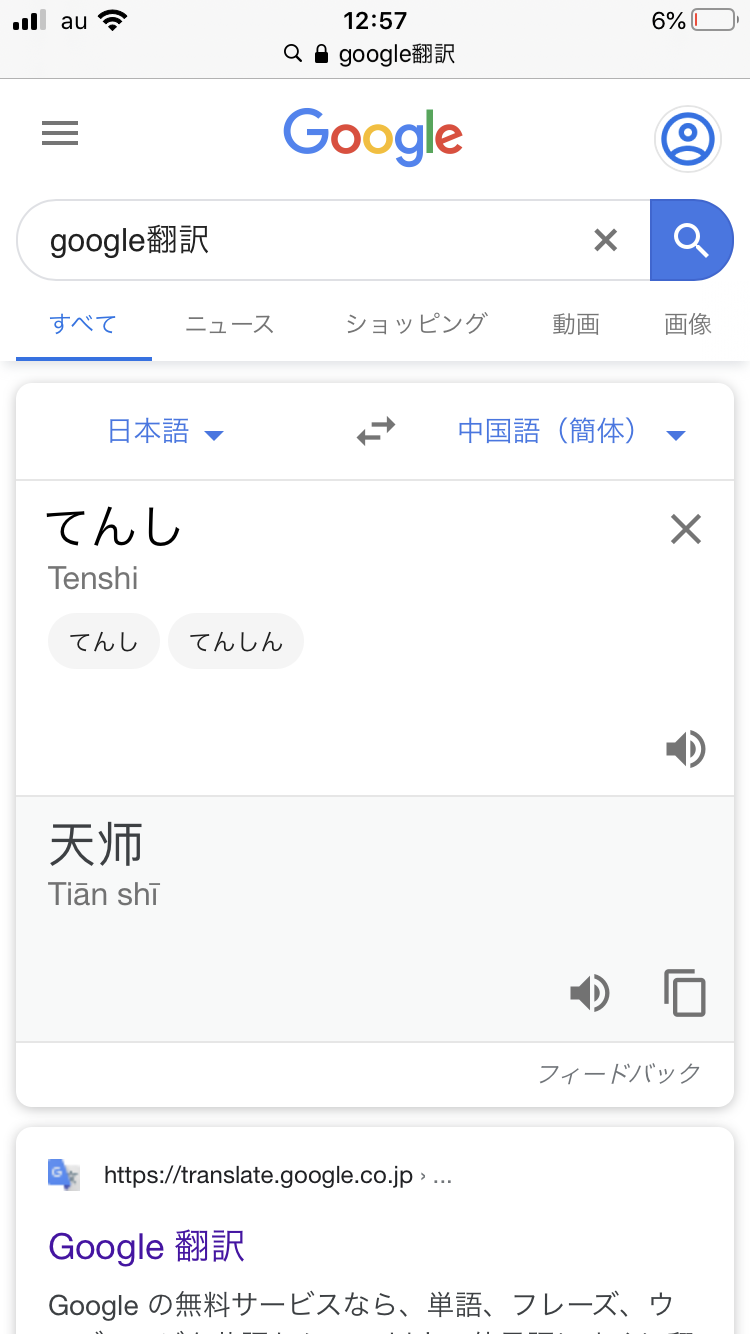Switch to the ショッピング tab
The height and width of the screenshot is (1334, 750).
416,324
